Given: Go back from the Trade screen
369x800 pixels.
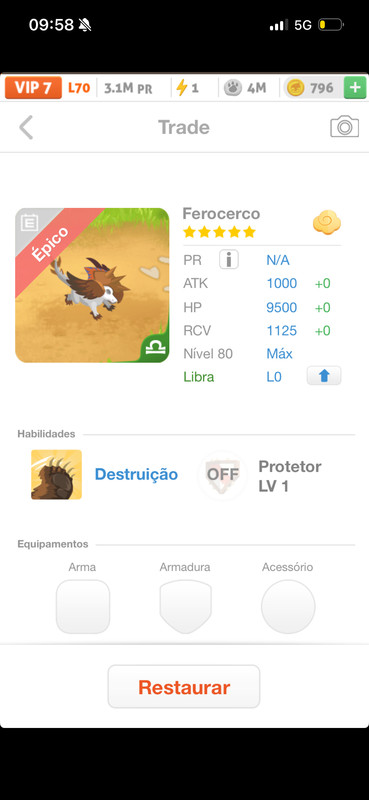Looking at the screenshot, I should click(26, 127).
